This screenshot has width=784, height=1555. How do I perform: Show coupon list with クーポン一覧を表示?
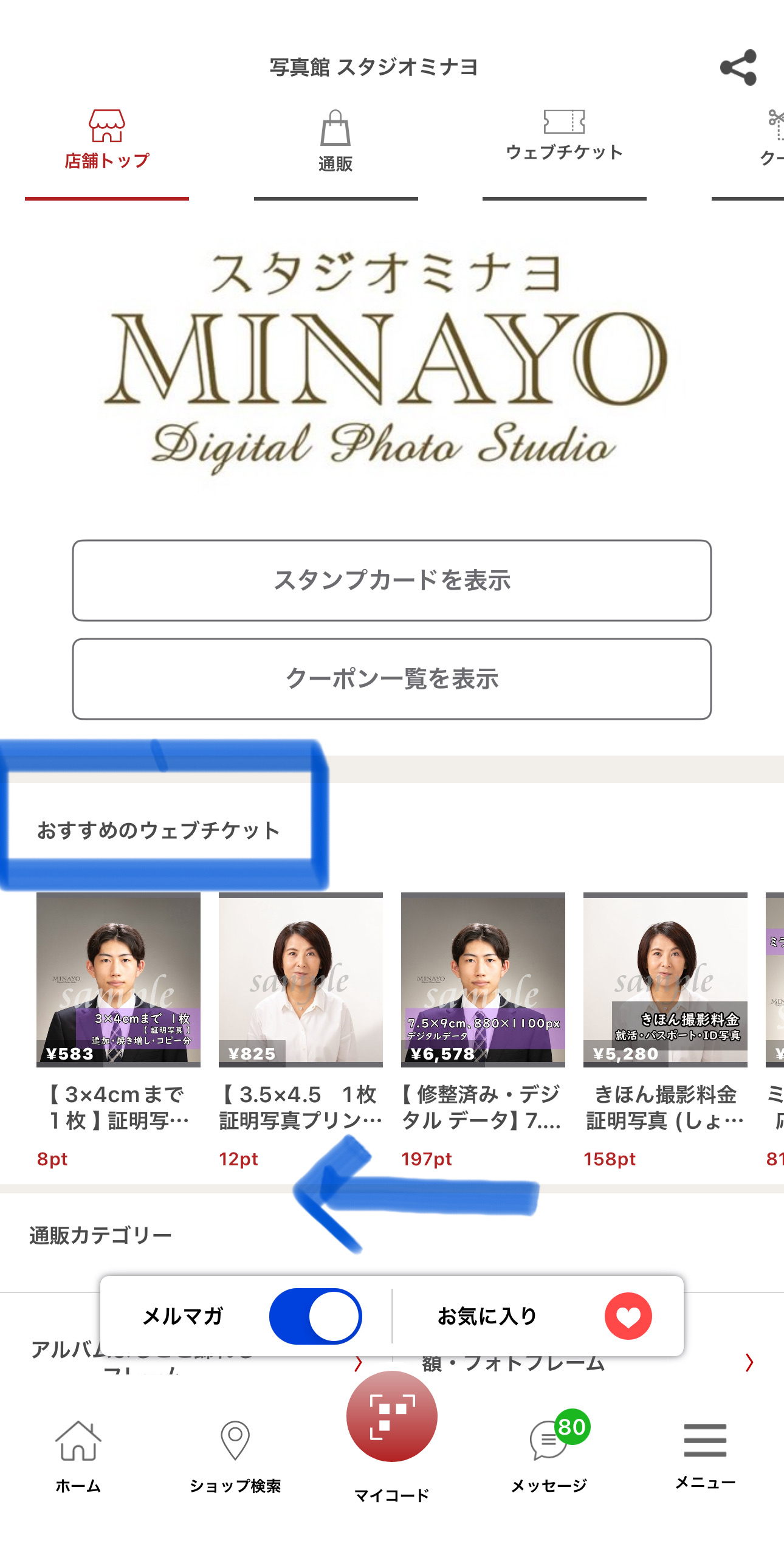[x=392, y=679]
